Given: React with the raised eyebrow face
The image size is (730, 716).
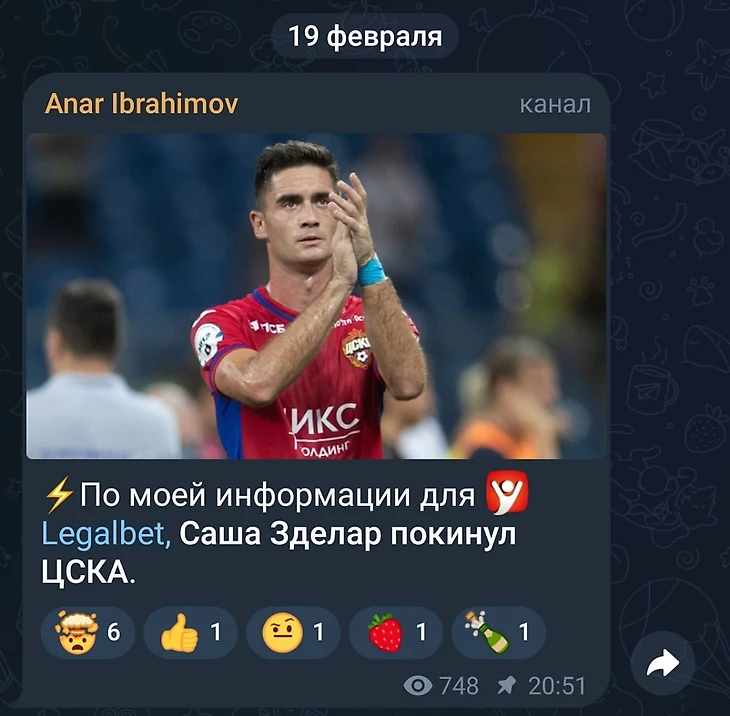Looking at the screenshot, I should coord(292,632).
